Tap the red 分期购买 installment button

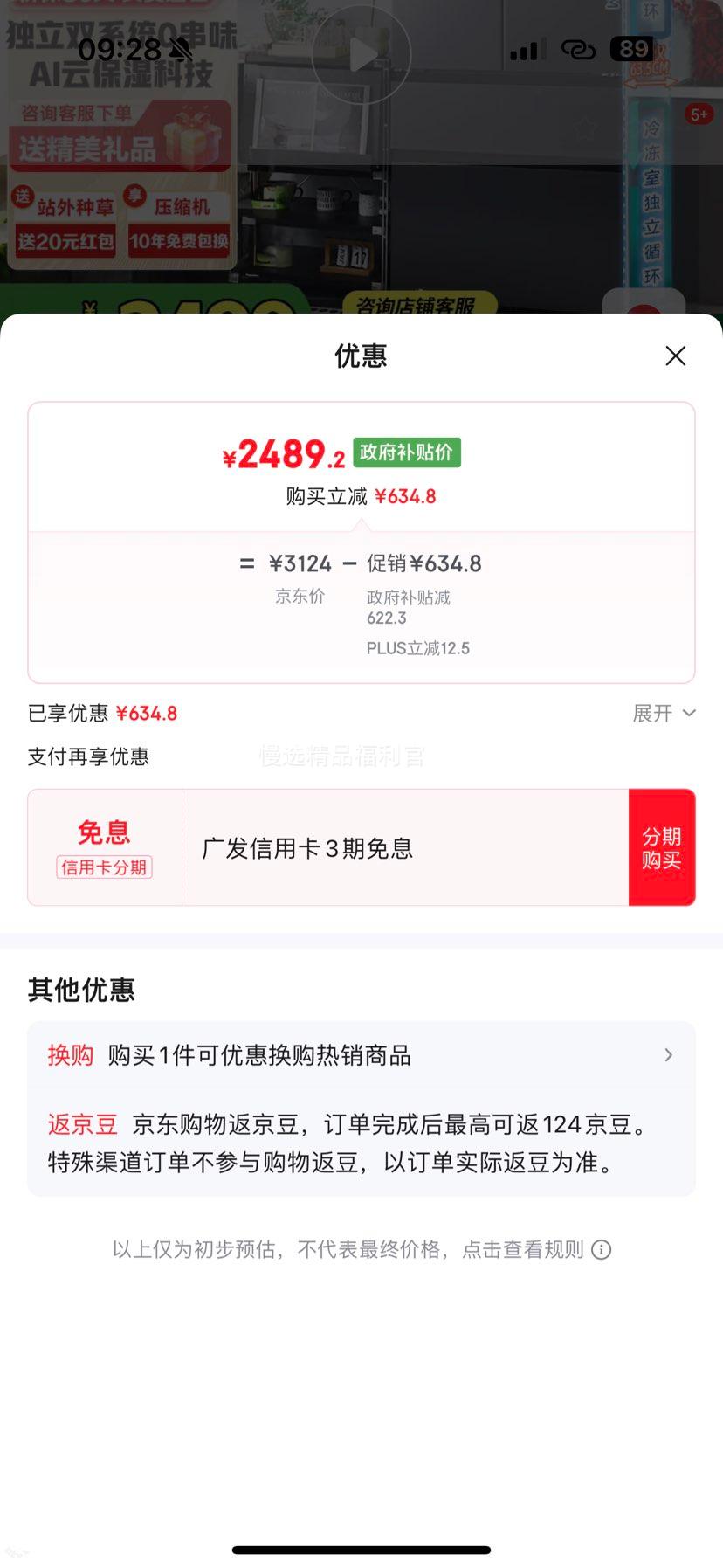tap(662, 846)
